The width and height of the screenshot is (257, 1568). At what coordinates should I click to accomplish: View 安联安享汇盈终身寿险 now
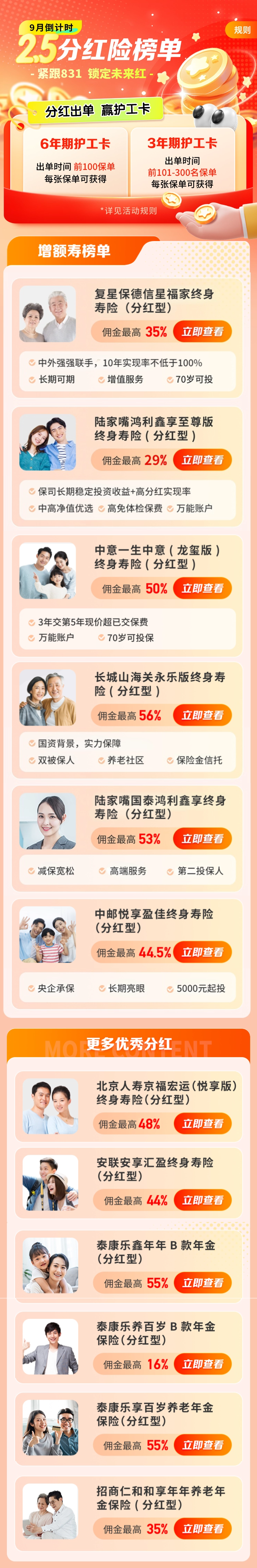pos(203,1200)
